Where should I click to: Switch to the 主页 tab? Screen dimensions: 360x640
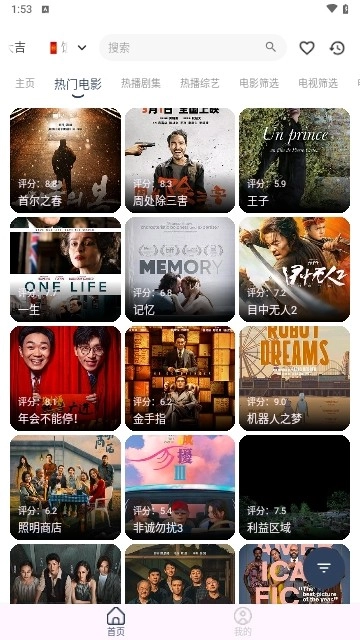(25, 83)
